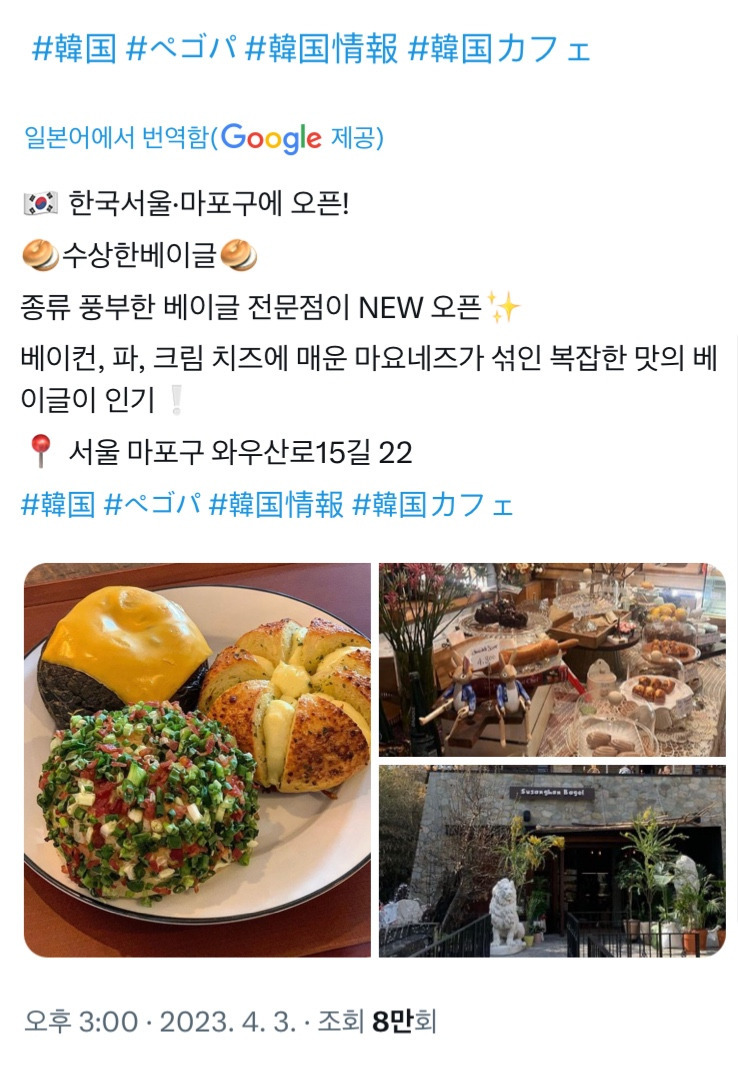Open #ペゴパ hashtag in translated text

click(x=152, y=504)
